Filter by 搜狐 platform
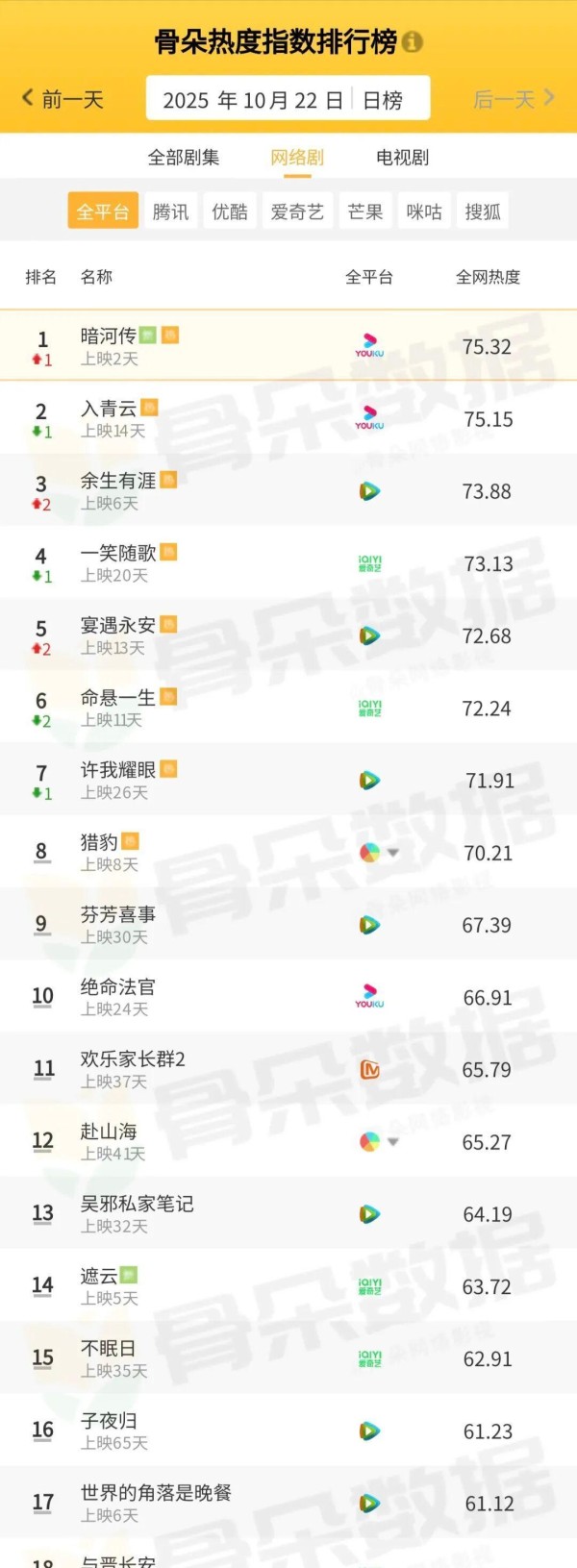 pyautogui.click(x=483, y=212)
